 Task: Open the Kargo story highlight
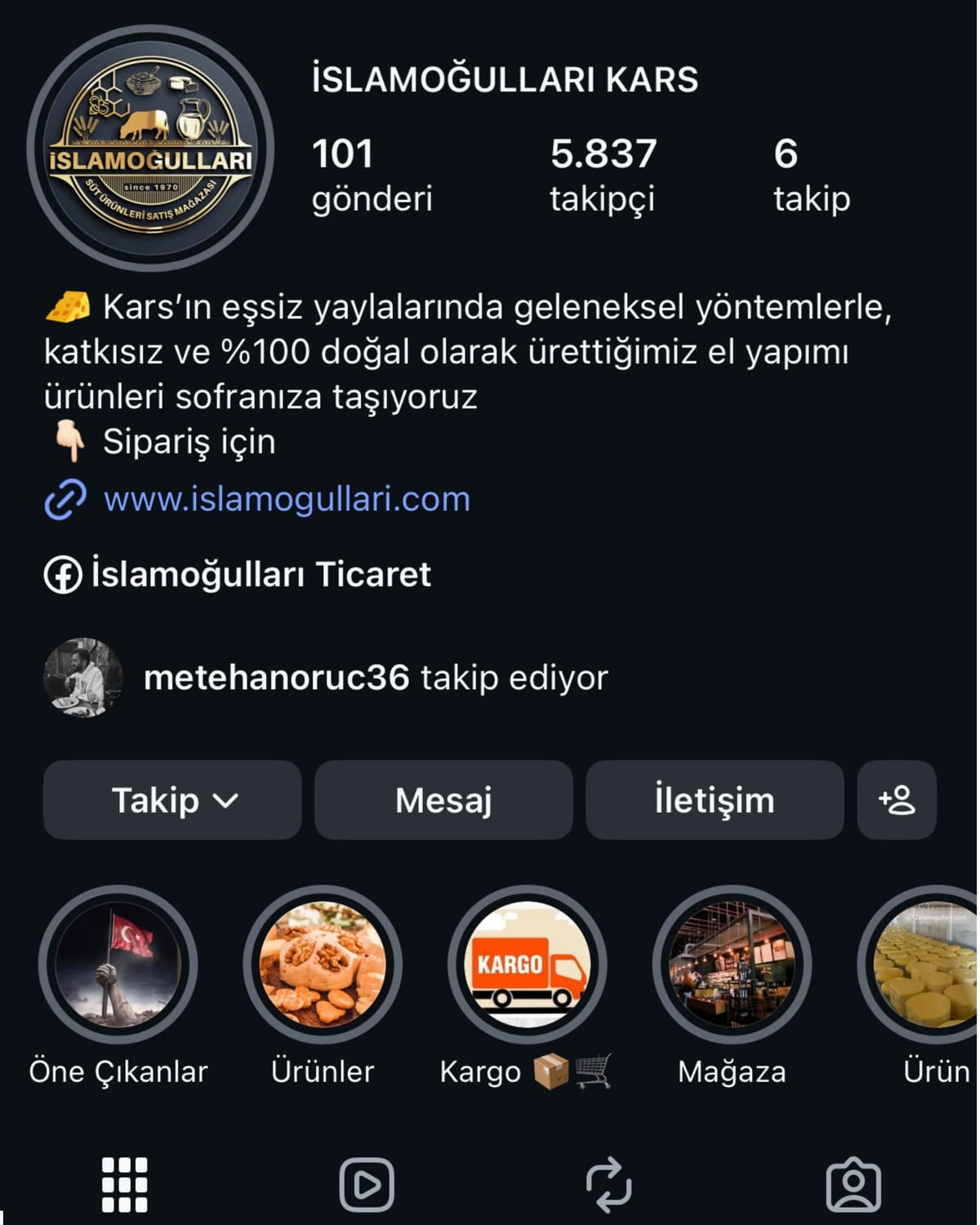[528, 964]
